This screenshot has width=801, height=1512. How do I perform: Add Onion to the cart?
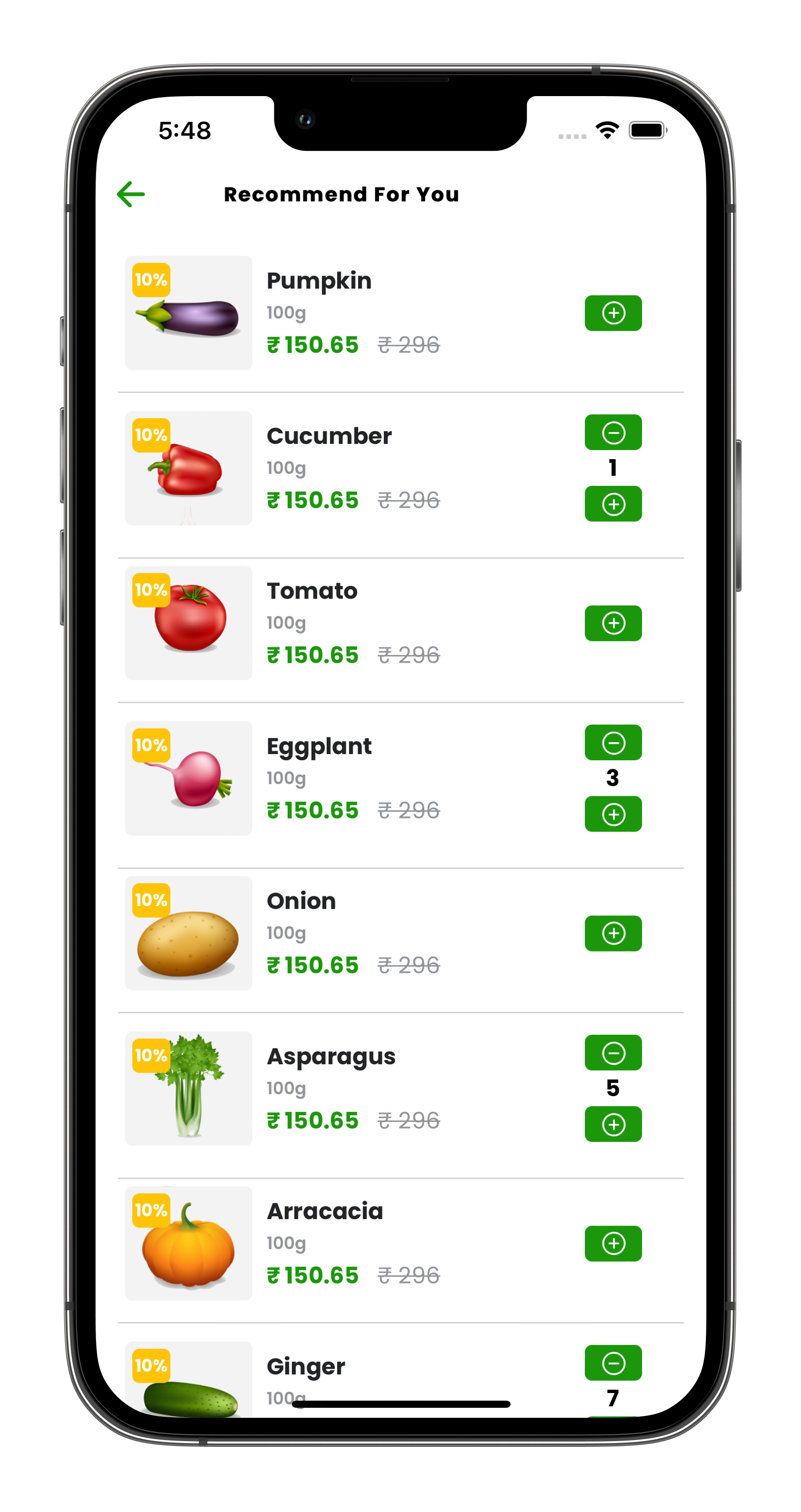click(613, 933)
